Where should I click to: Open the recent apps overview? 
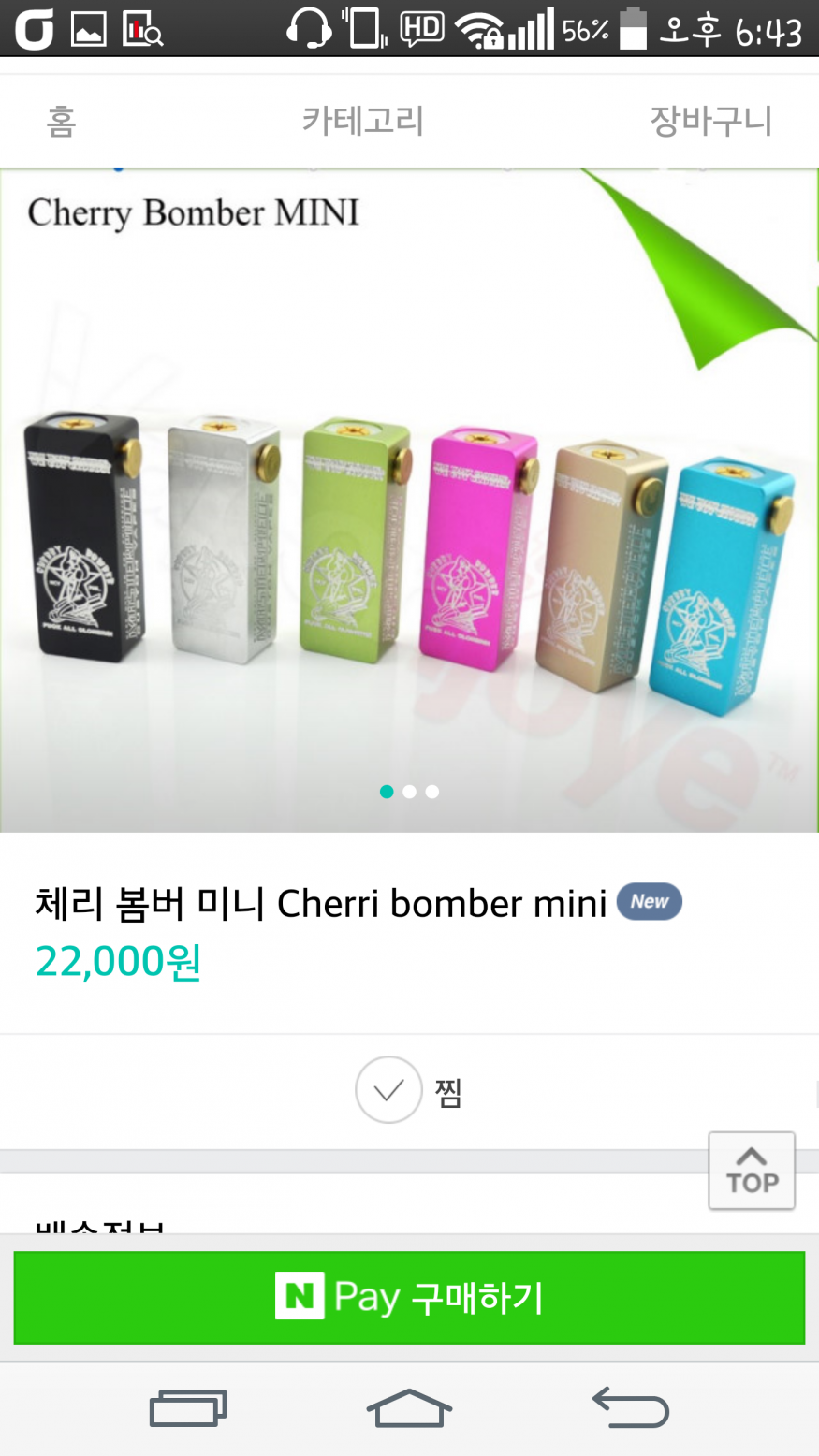[188, 1407]
